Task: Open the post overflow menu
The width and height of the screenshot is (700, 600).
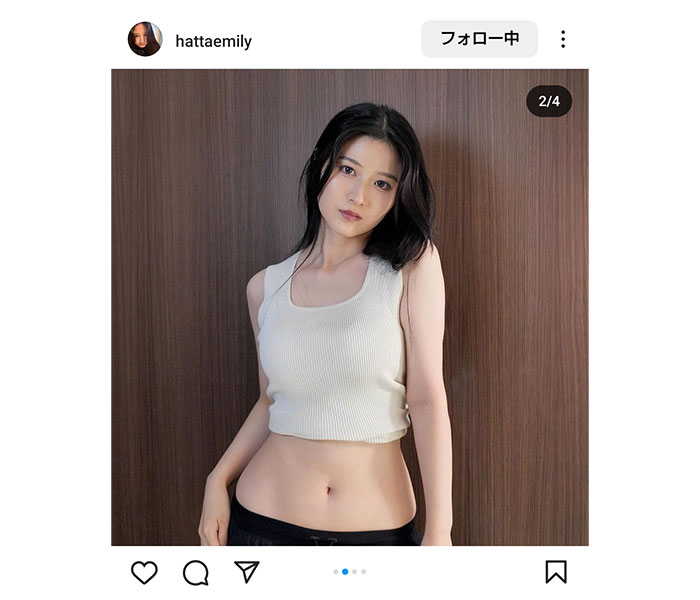Action: tap(563, 40)
